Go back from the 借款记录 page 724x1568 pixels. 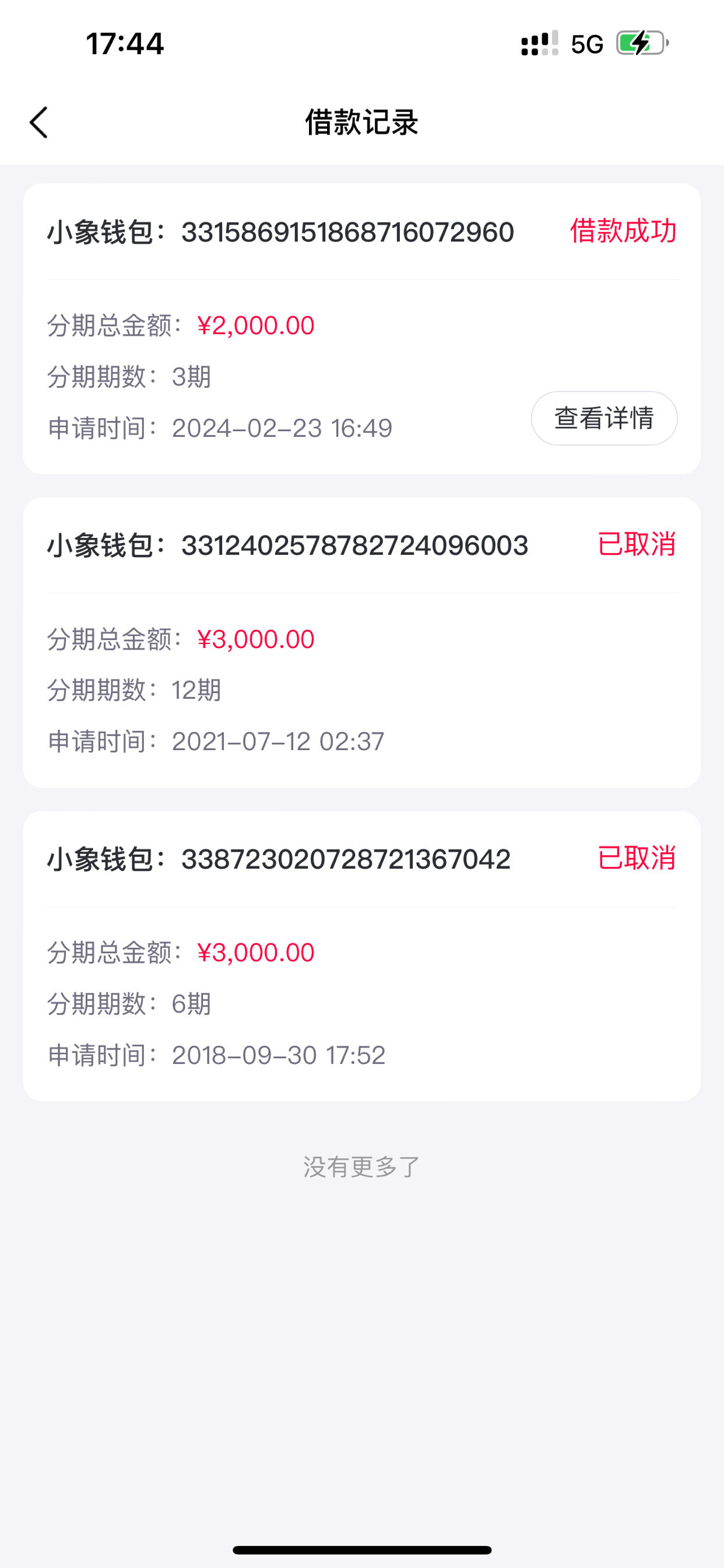click(x=39, y=123)
